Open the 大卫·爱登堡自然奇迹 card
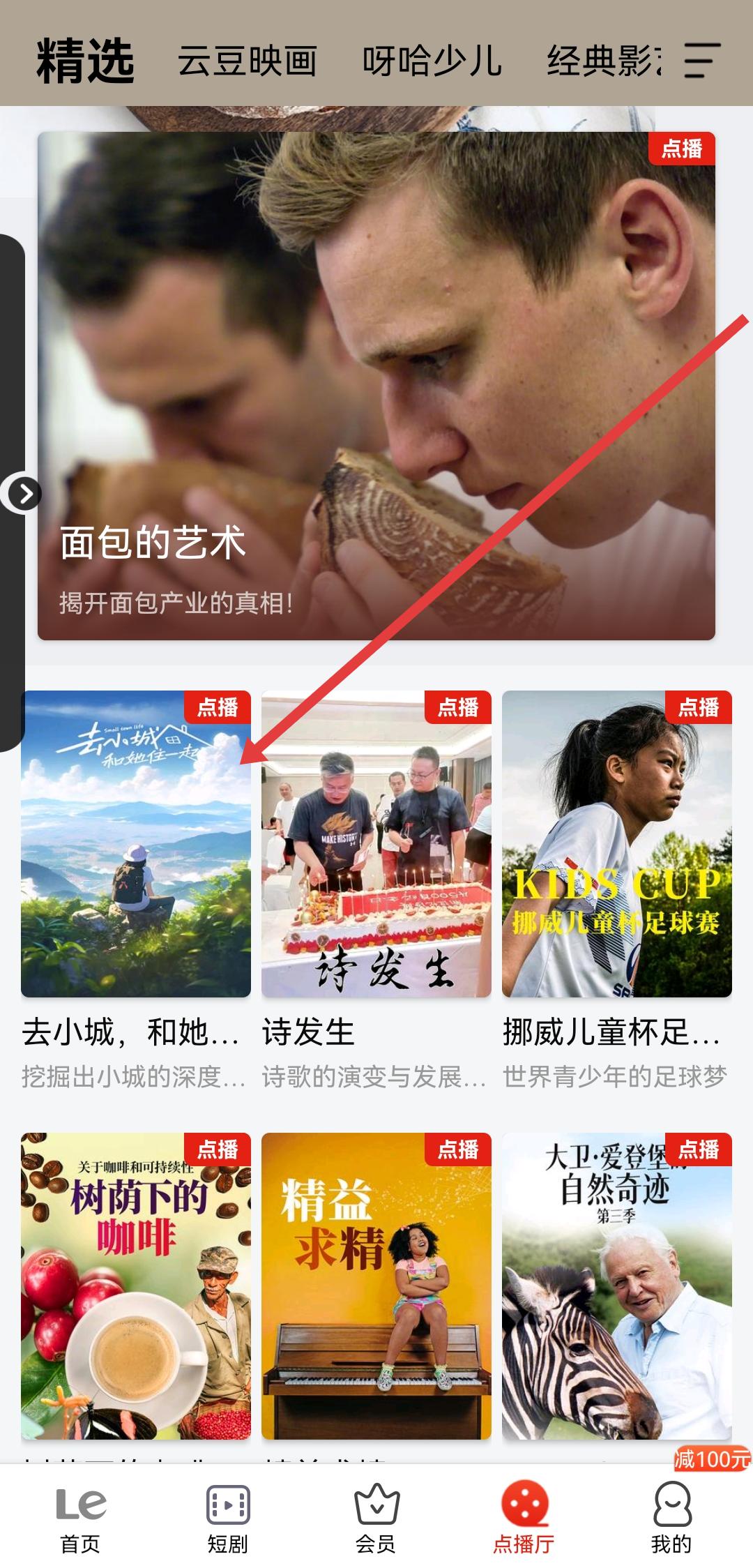Screen dimensions: 753x1568 pyautogui.click(x=616, y=1286)
